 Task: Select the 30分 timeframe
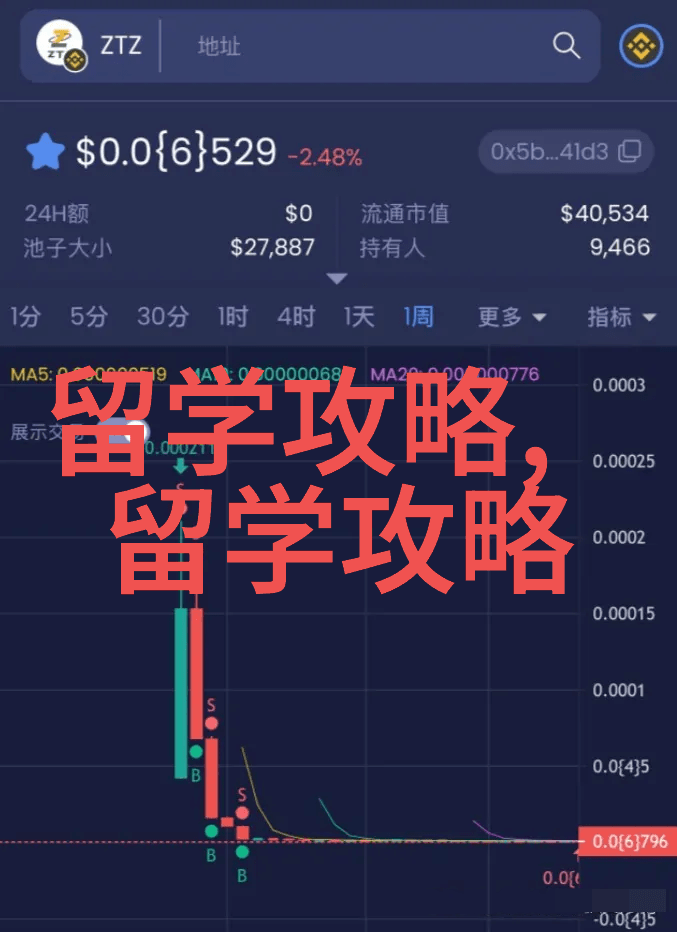pyautogui.click(x=163, y=317)
